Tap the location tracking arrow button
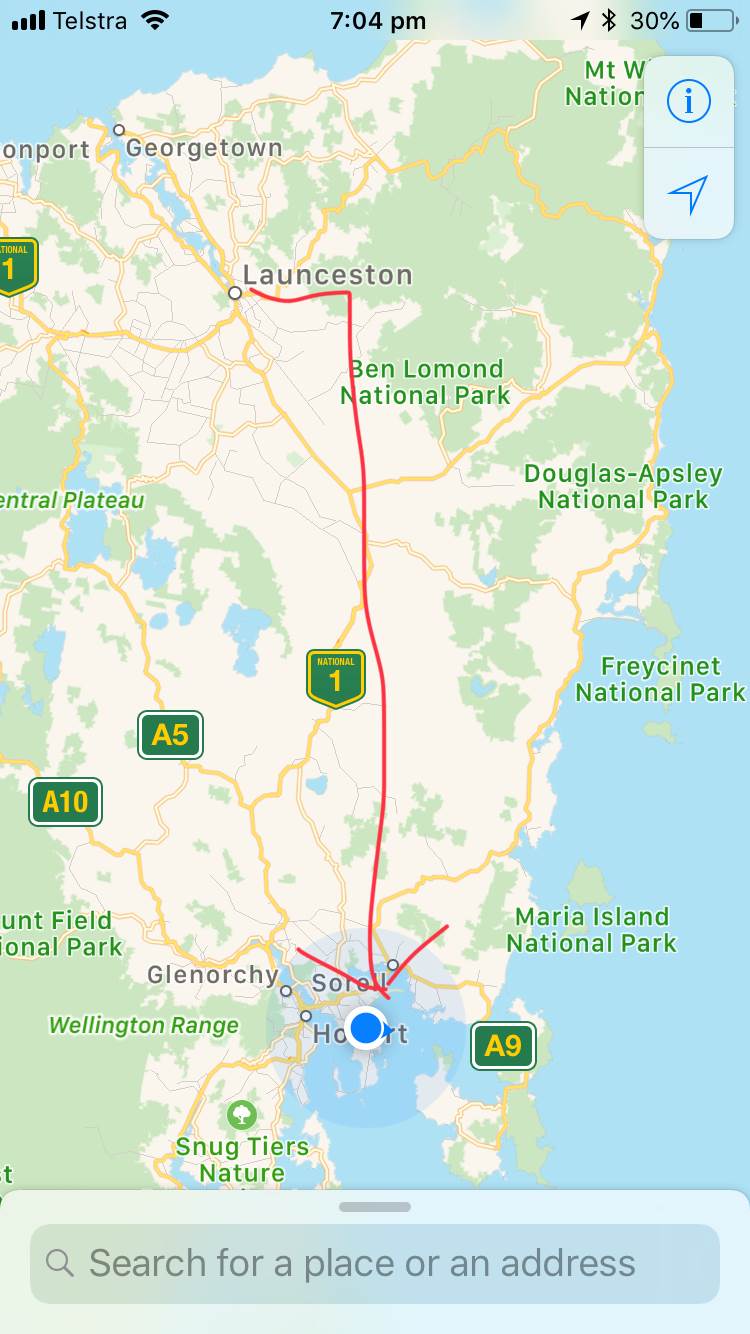The height and width of the screenshot is (1334, 750). pos(689,194)
